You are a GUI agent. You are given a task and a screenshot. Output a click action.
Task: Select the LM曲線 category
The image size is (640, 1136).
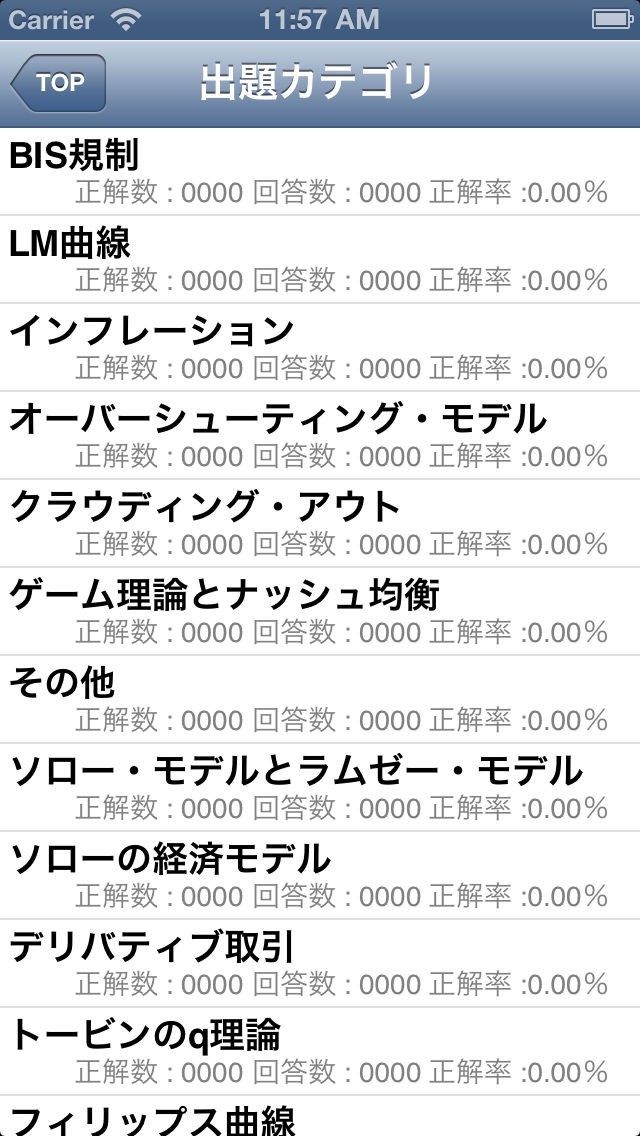pyautogui.click(x=320, y=260)
